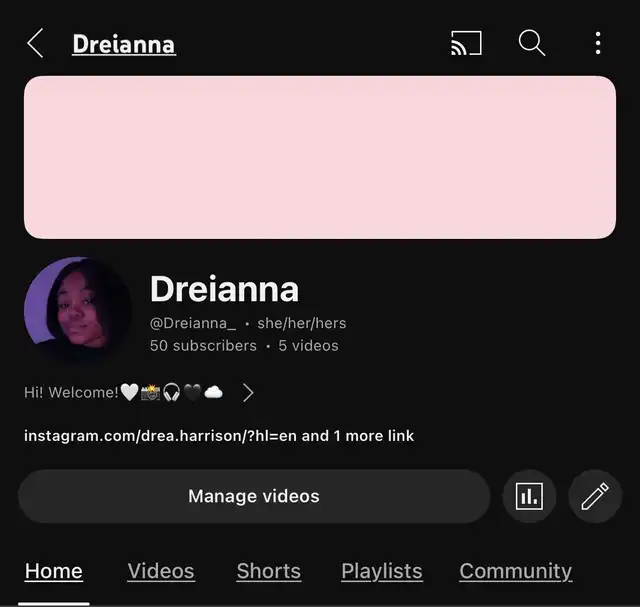Go back using the back arrow
The height and width of the screenshot is (607, 640).
pyautogui.click(x=35, y=43)
